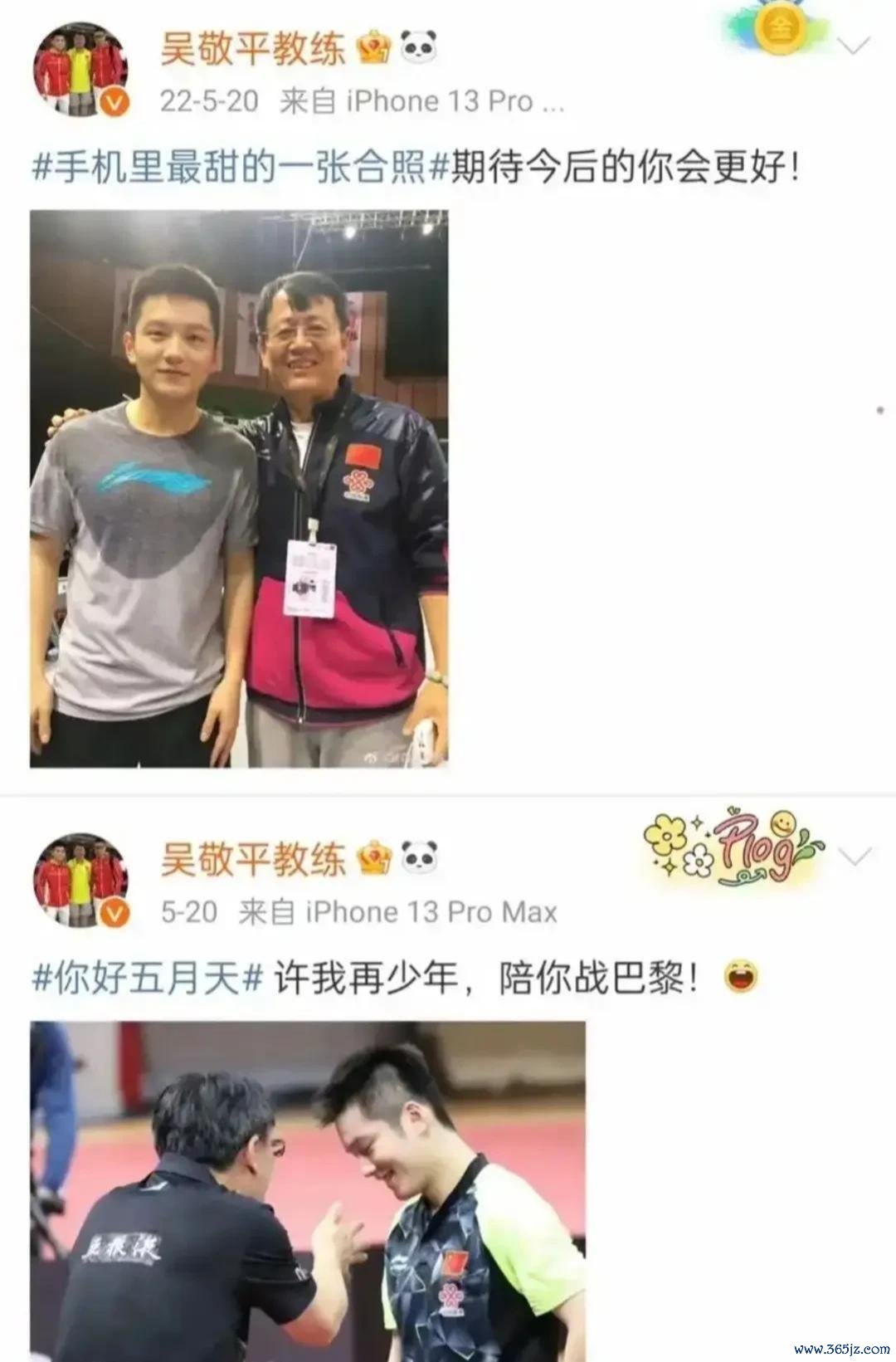Viewport: 896px width, 1362px height.
Task: Open 吴敬平教练 profile name on 22-5-20 post
Action: coord(252,48)
